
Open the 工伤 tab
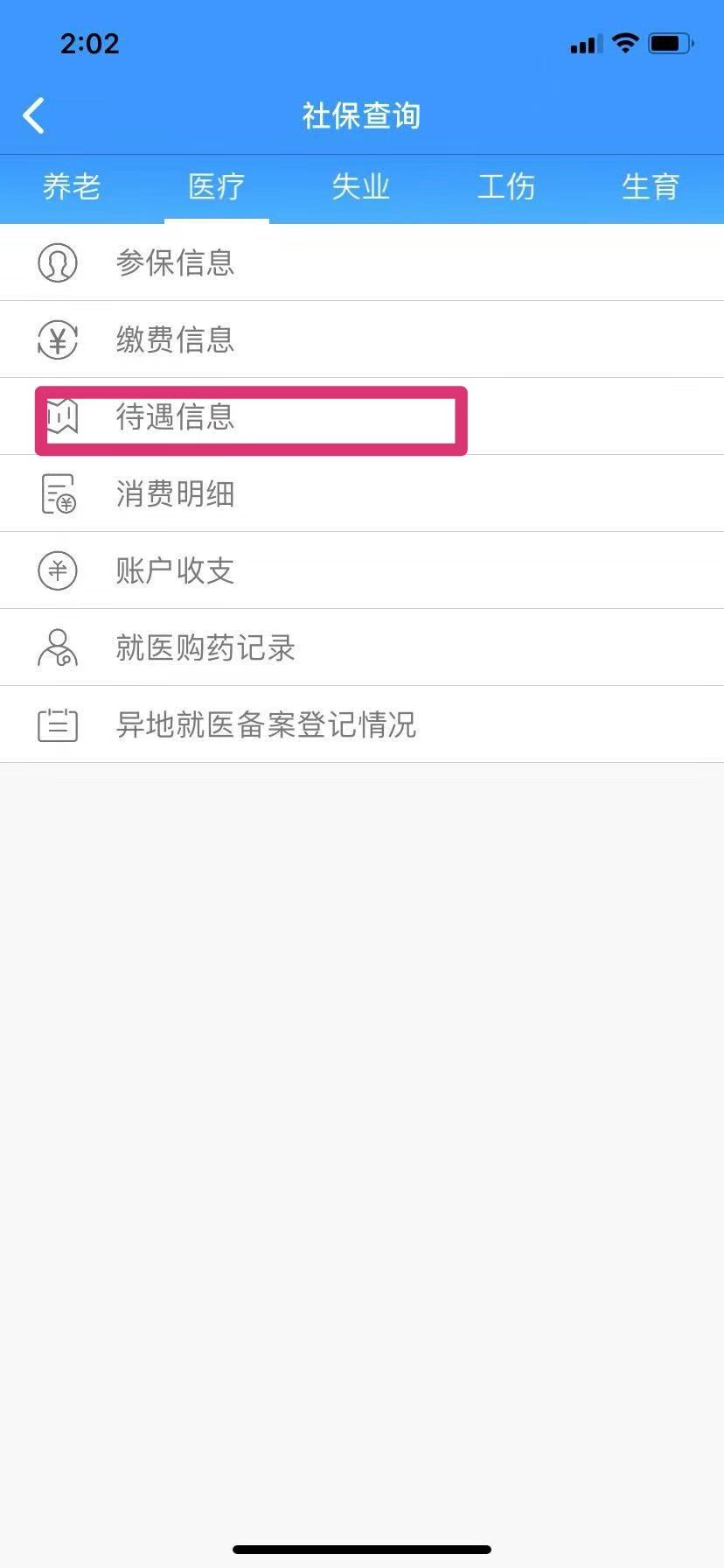506,186
